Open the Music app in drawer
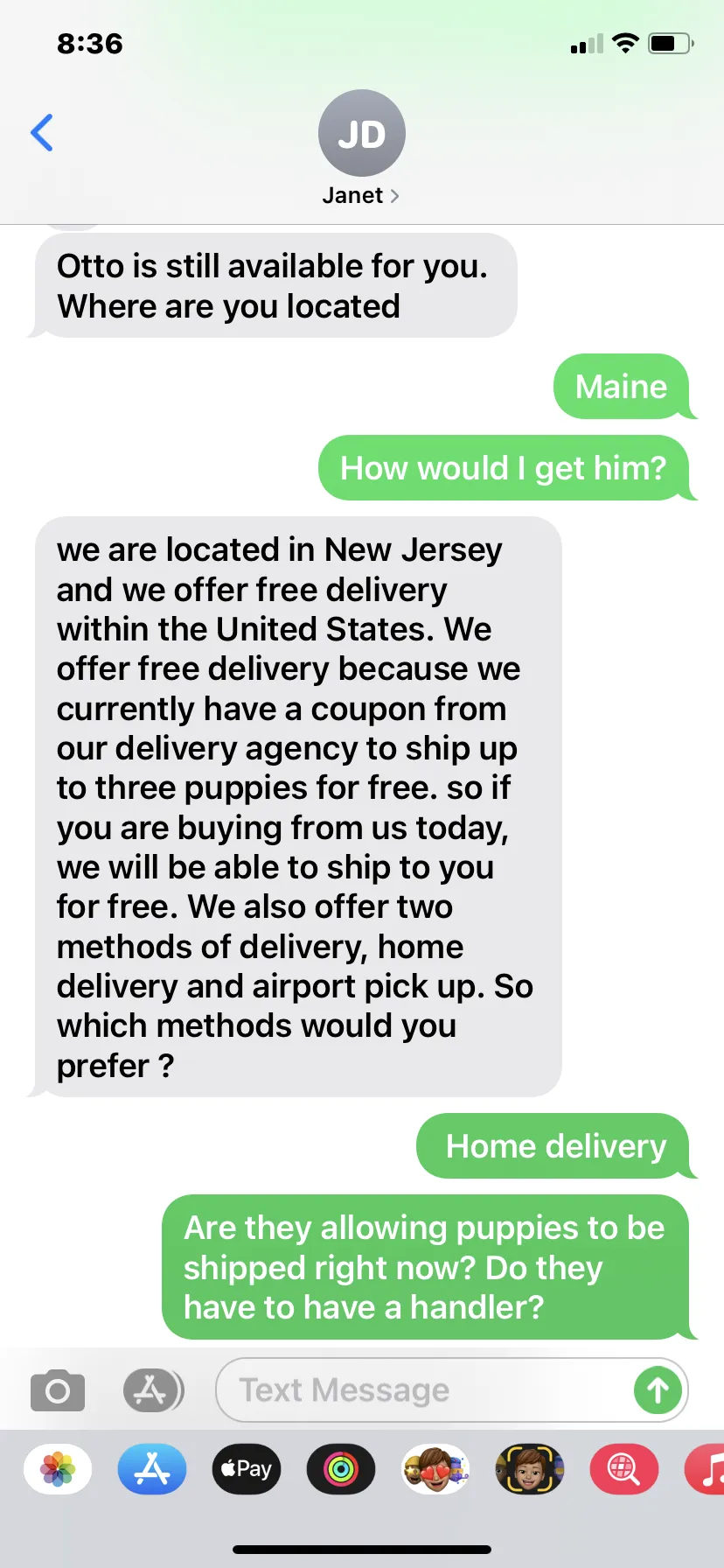Viewport: 724px width, 1568px height. [x=707, y=1469]
